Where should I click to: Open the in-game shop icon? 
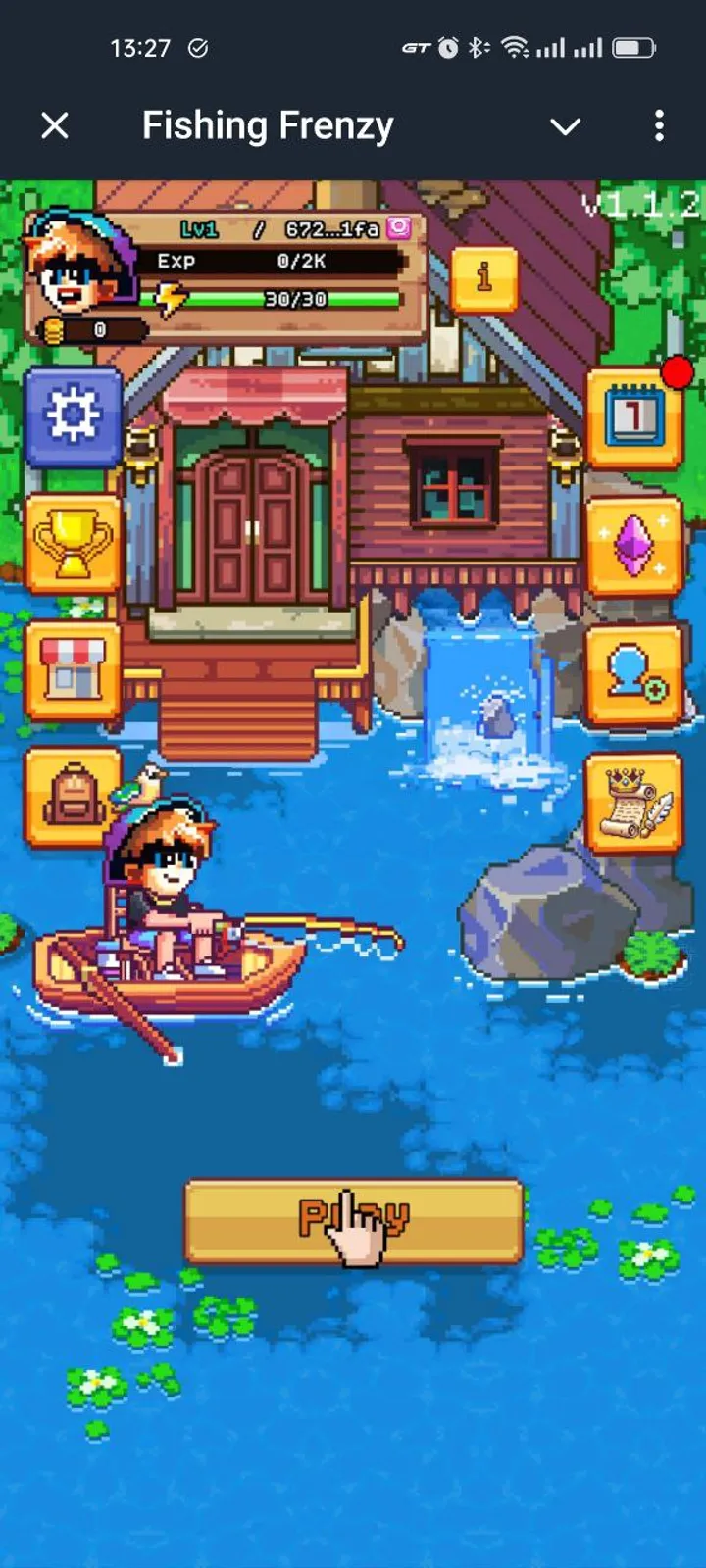pyautogui.click(x=74, y=670)
